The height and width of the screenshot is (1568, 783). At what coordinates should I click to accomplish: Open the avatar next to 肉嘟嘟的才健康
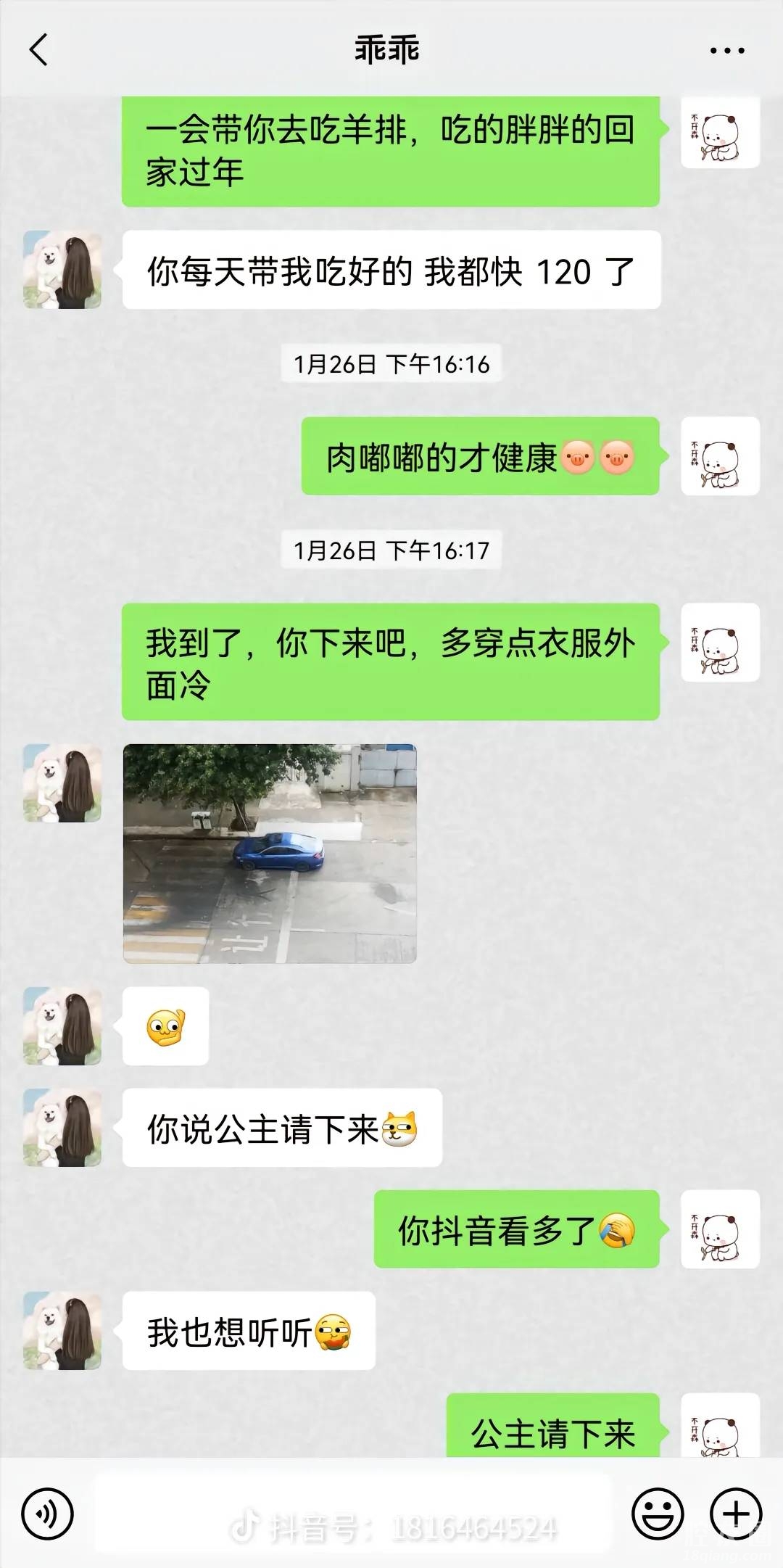click(720, 456)
